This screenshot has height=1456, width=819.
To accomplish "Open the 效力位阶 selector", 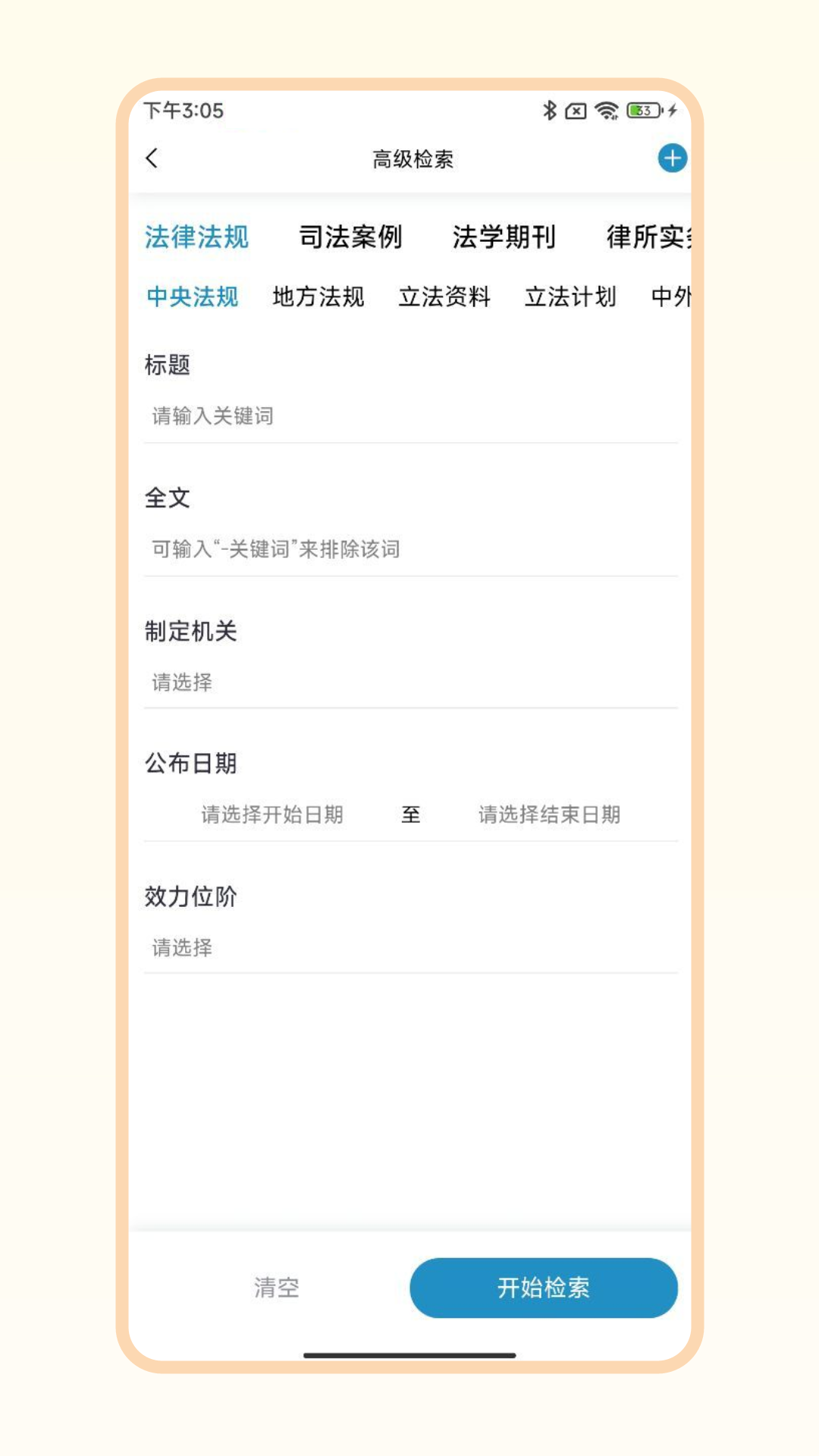I will [x=409, y=947].
